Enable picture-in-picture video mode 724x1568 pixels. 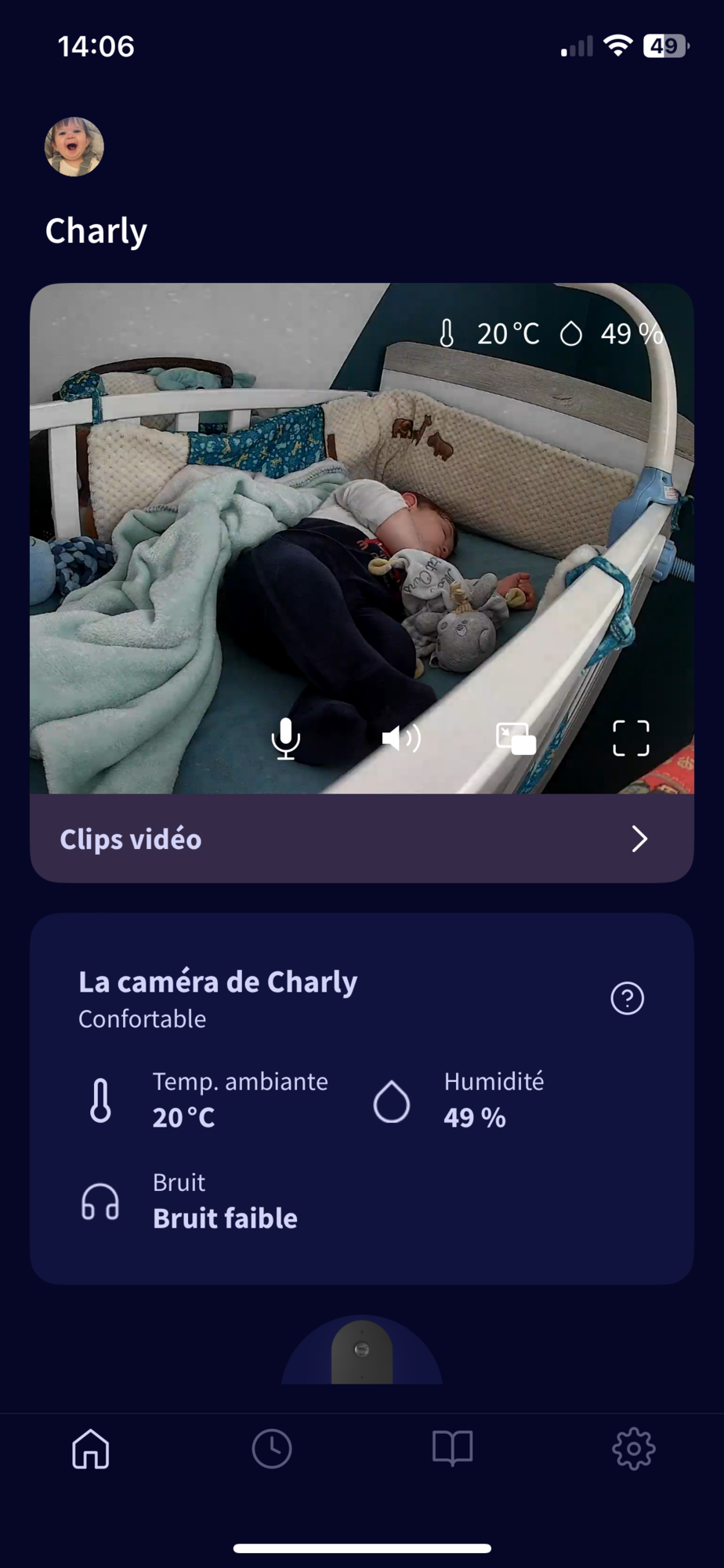tap(516, 739)
